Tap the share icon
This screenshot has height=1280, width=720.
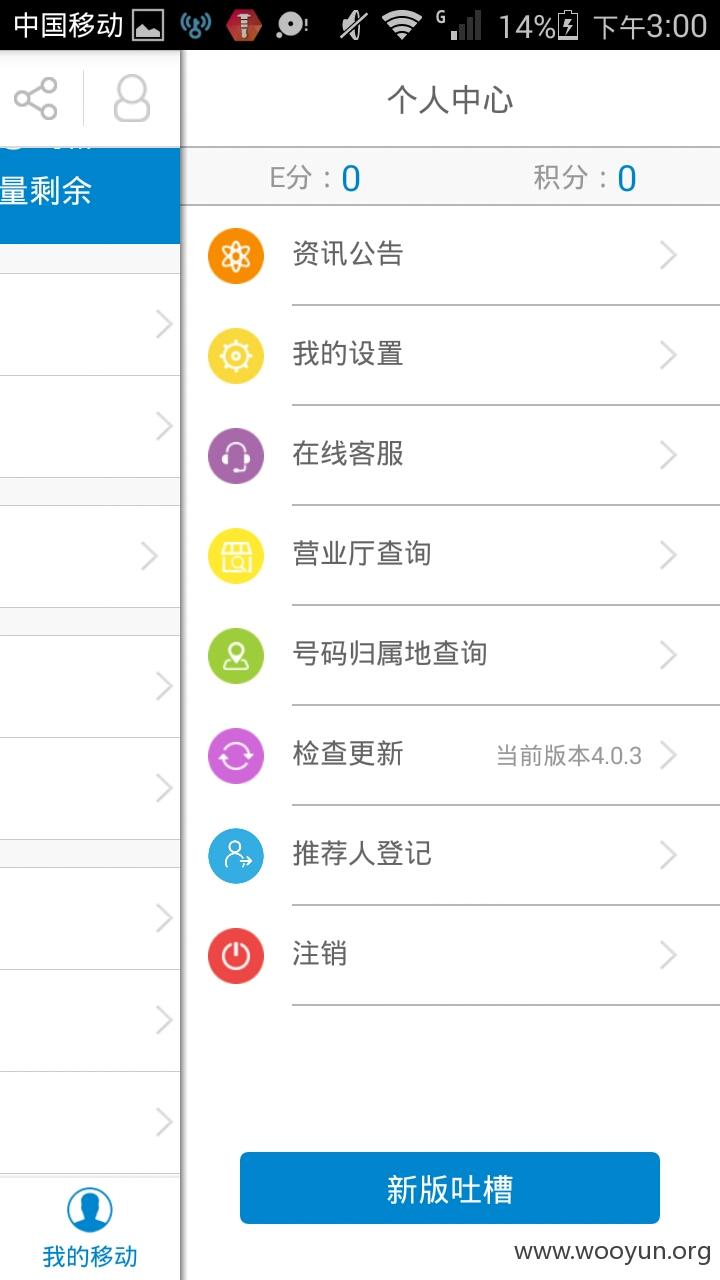36,99
